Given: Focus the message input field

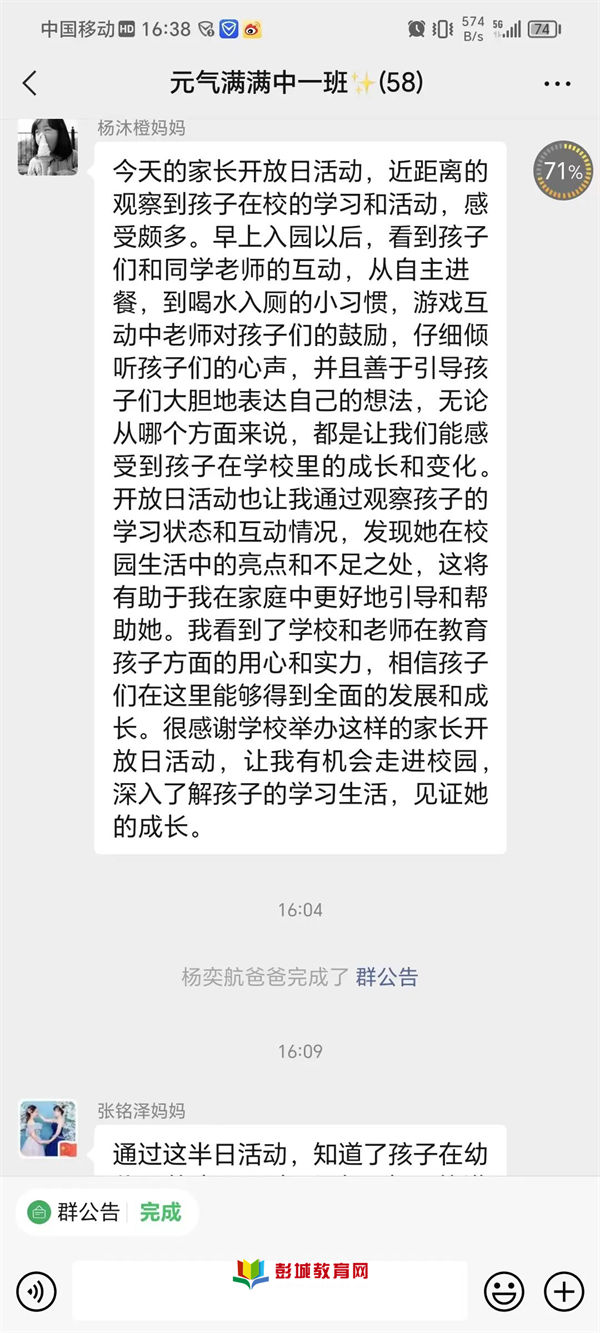Looking at the screenshot, I should tap(269, 1291).
